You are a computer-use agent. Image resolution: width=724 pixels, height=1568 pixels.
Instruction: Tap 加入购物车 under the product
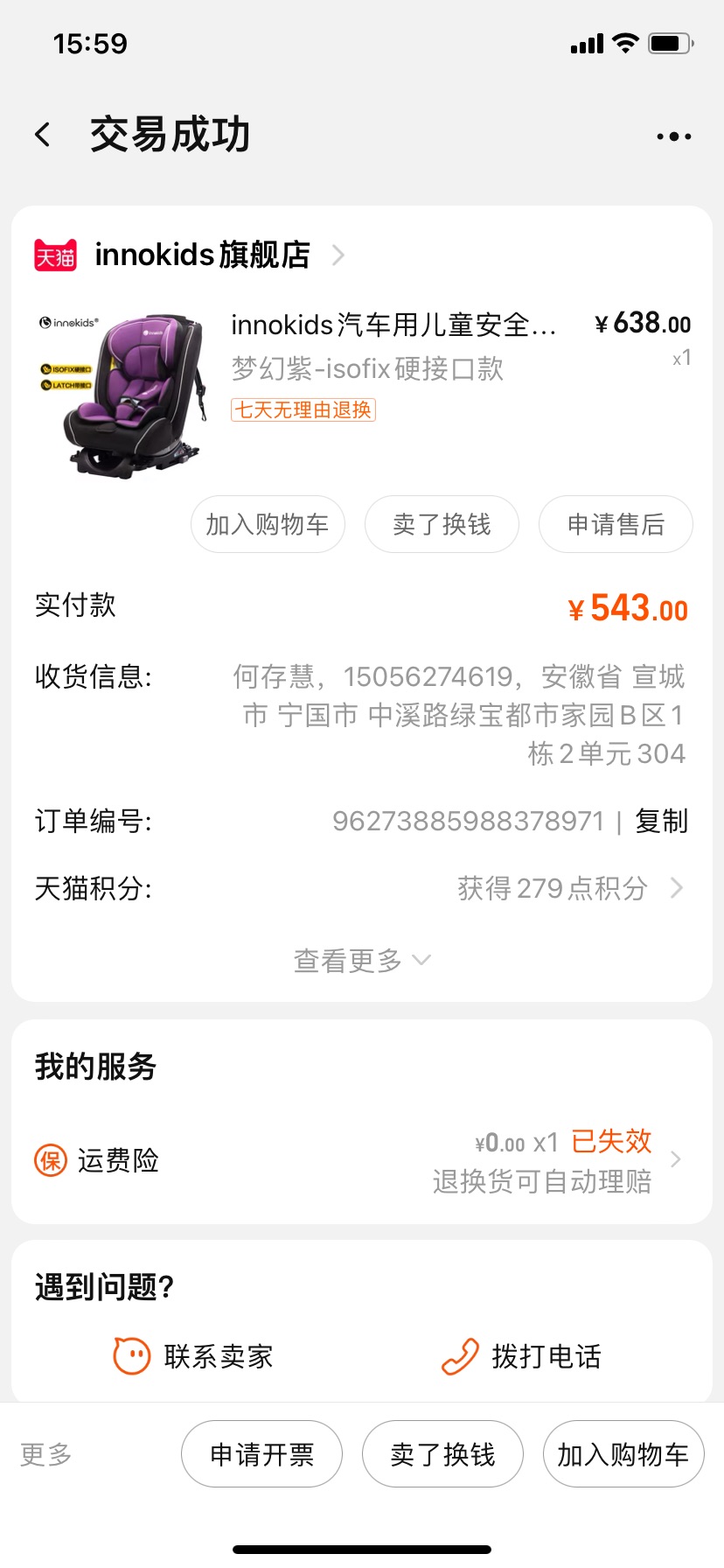tap(268, 524)
